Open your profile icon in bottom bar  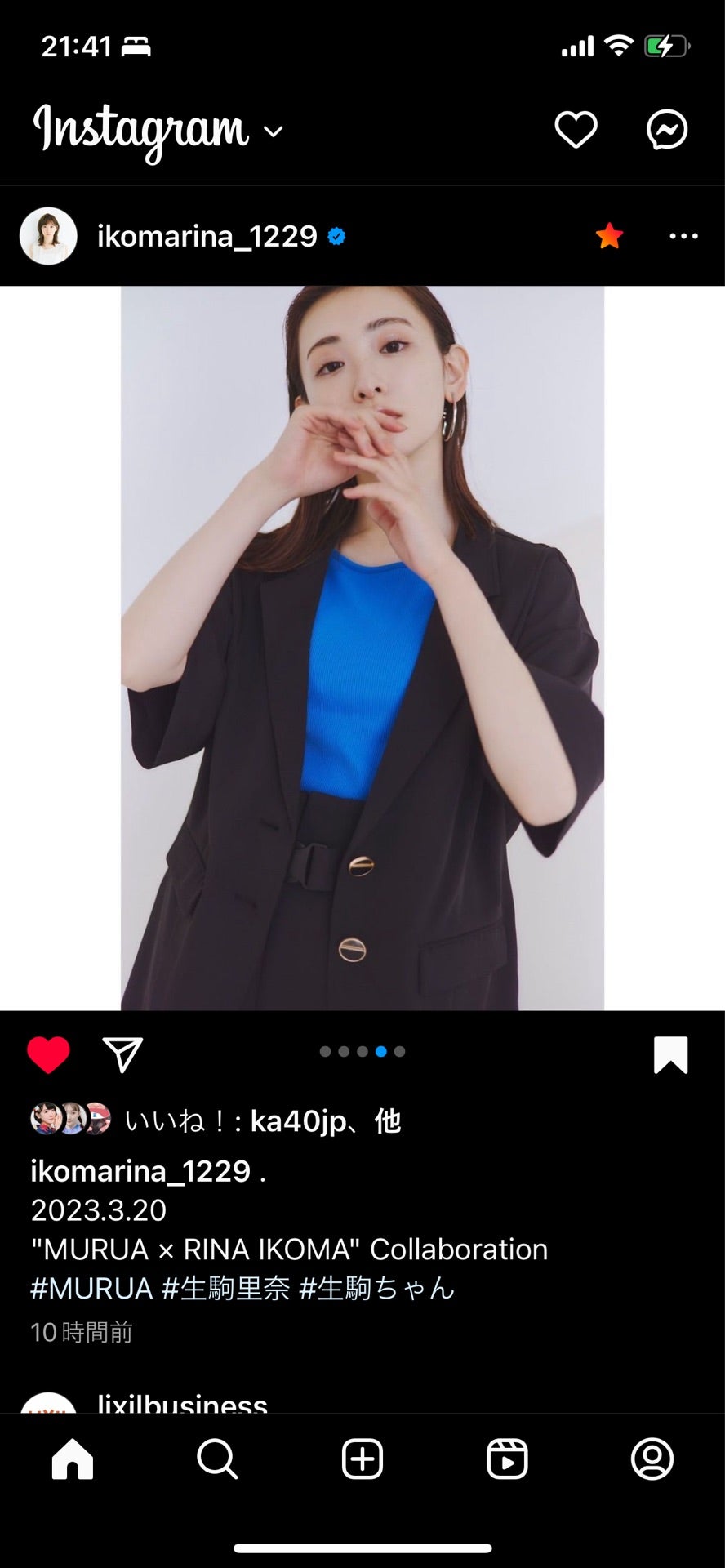pos(652,1460)
